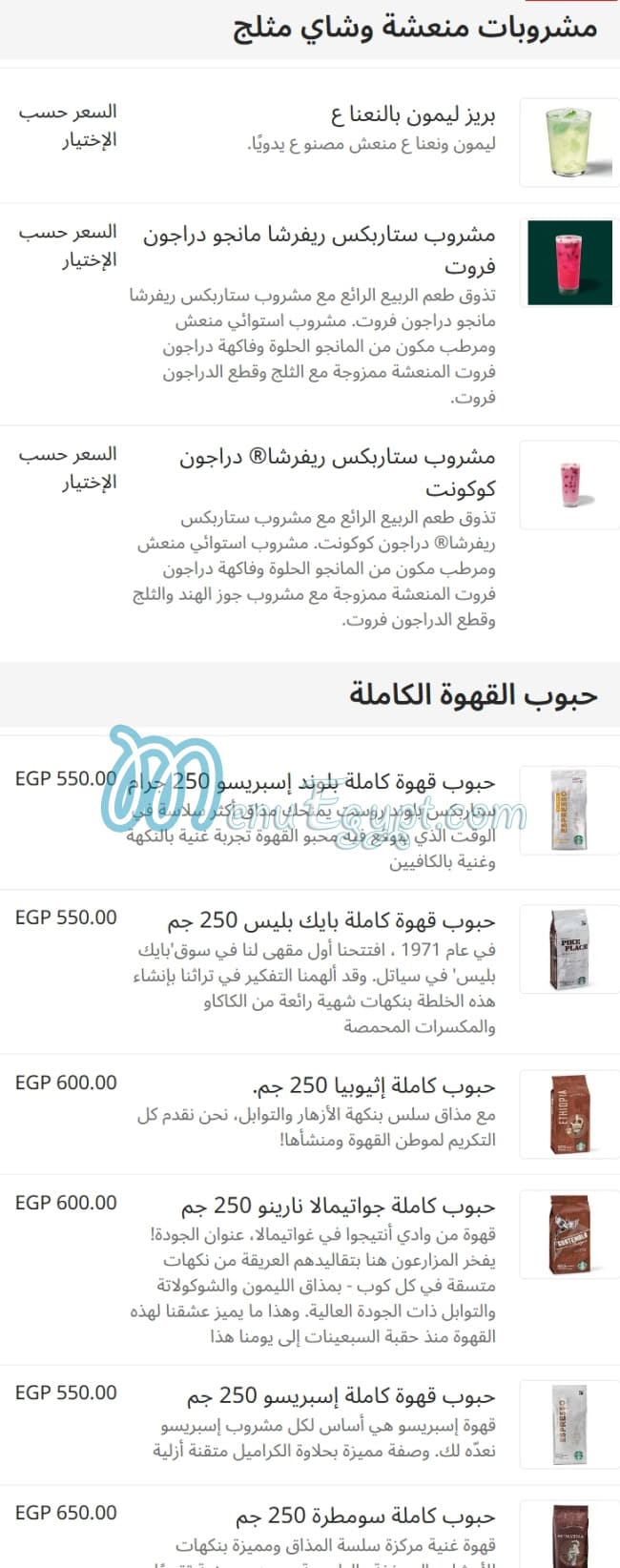The height and width of the screenshot is (1568, 620).
Task: Open the Lemon Mint Breeze (بريز ليمون بالنعناع) item
Action: (x=412, y=116)
